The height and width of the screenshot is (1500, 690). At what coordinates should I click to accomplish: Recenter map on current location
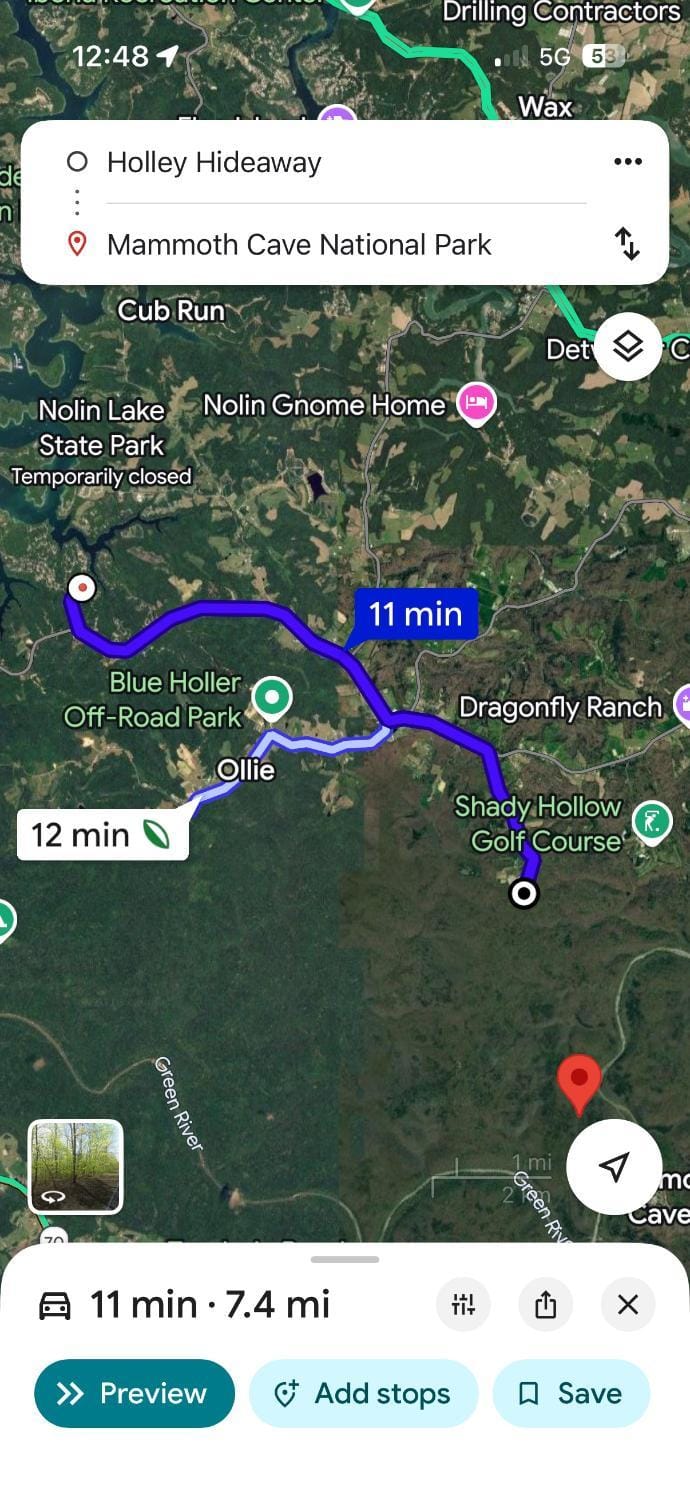(613, 1166)
